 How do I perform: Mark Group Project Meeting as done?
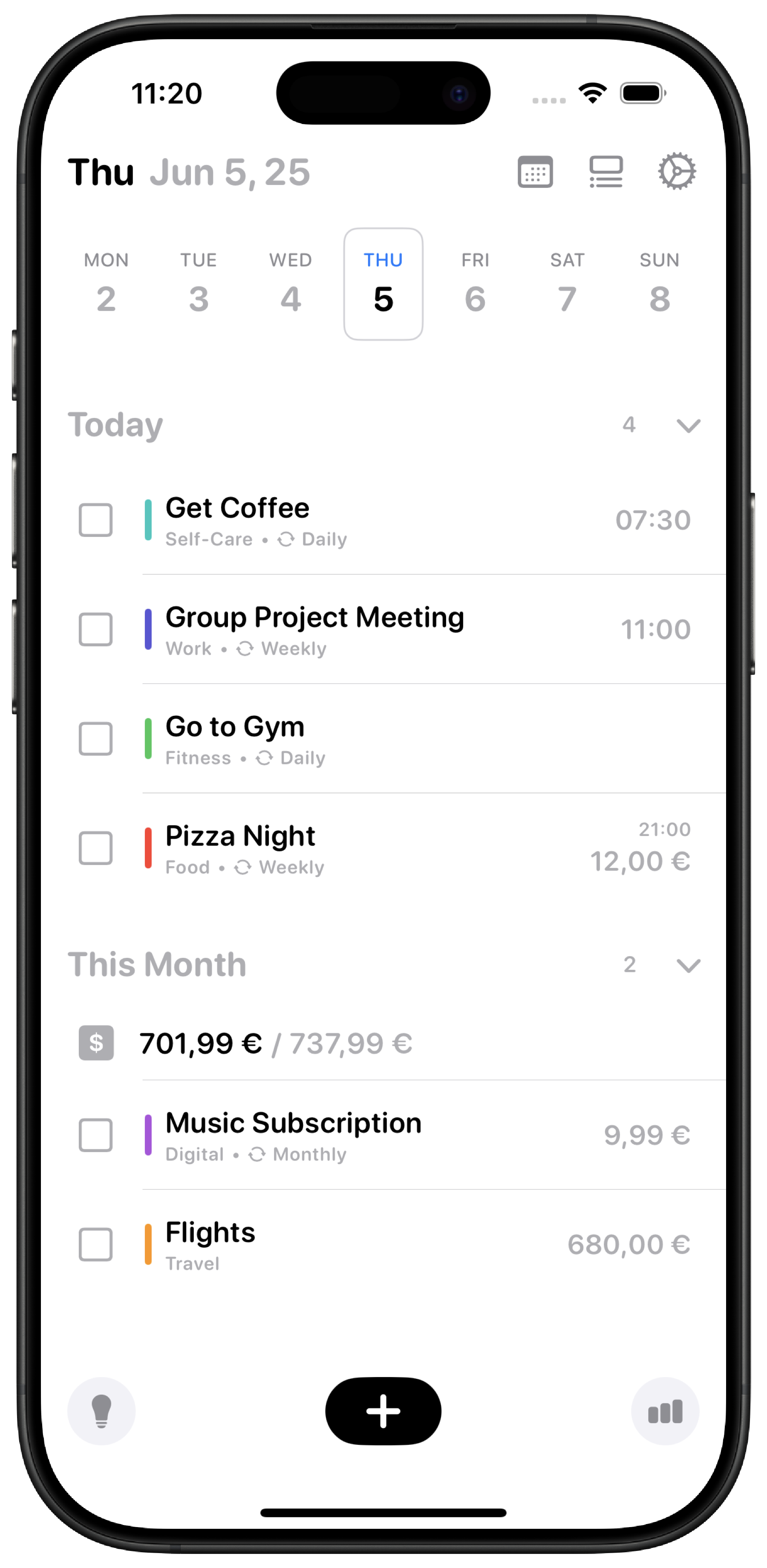point(95,629)
